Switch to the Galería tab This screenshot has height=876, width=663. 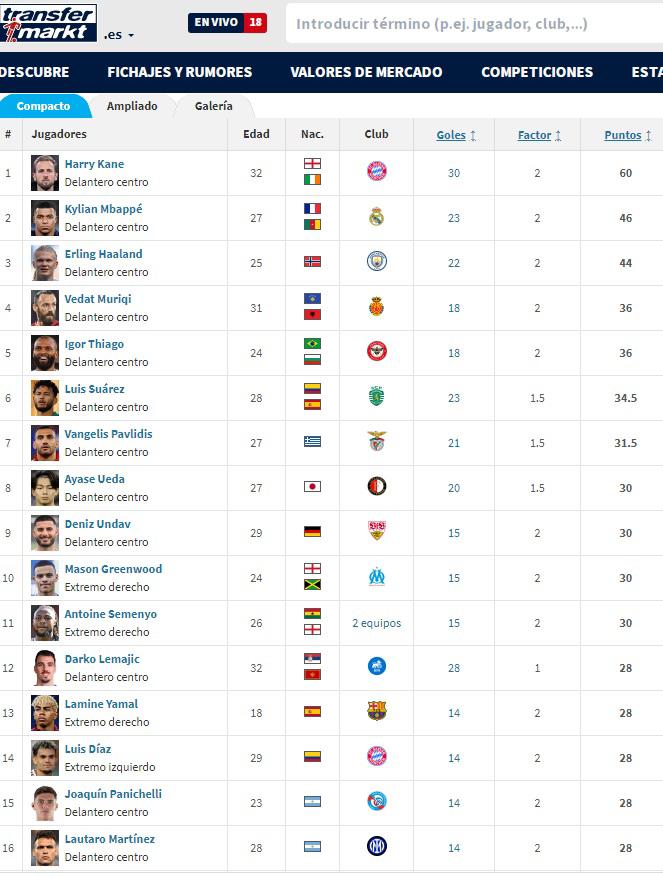(x=213, y=106)
